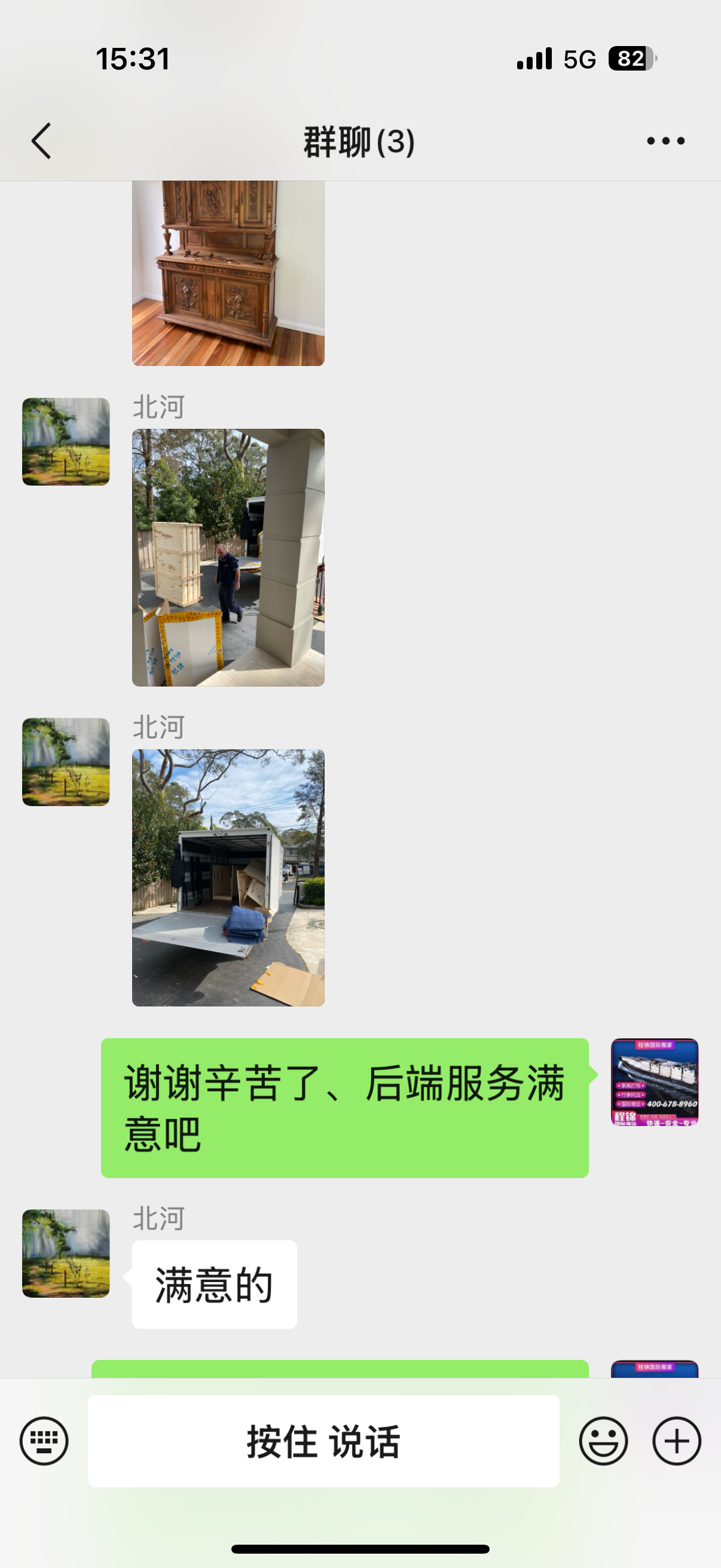
Task: View the photo of the moving truck
Action: [228, 878]
